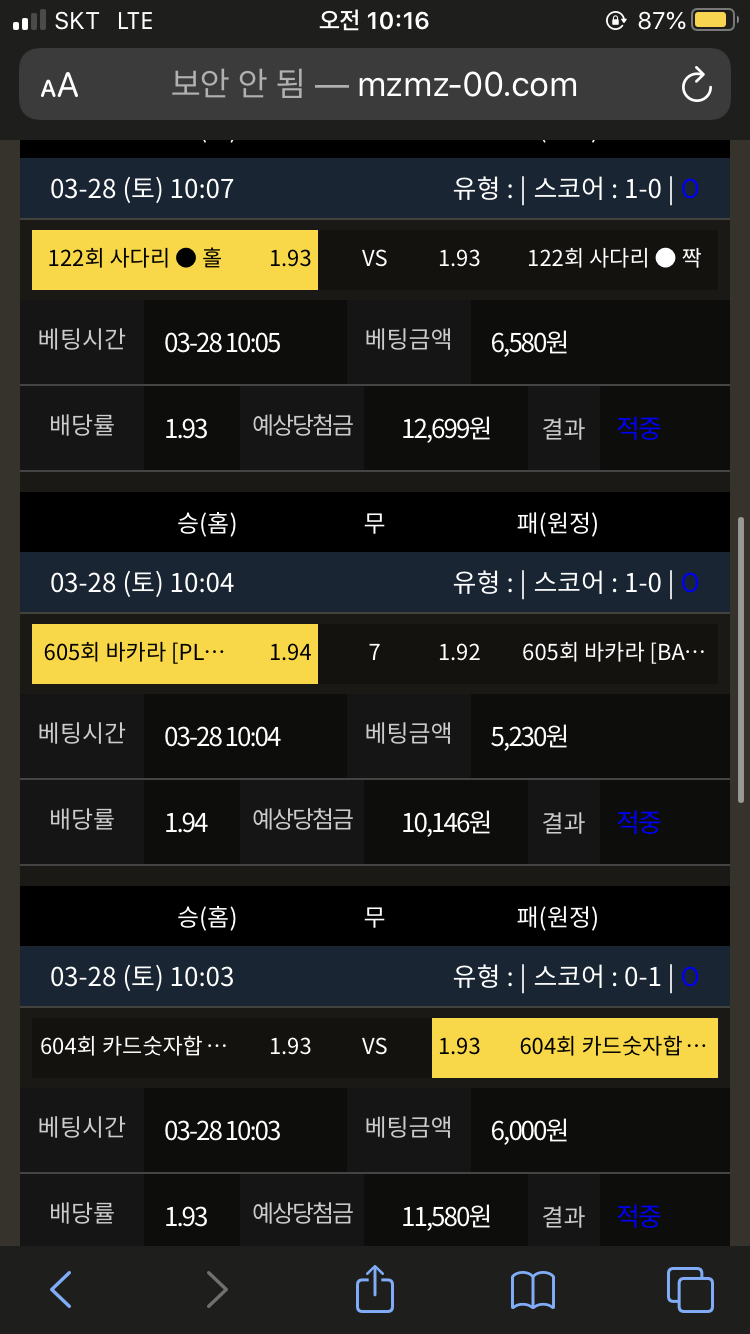750x1334 pixels.
Task: Open the share sheet
Action: pyautogui.click(x=375, y=1288)
